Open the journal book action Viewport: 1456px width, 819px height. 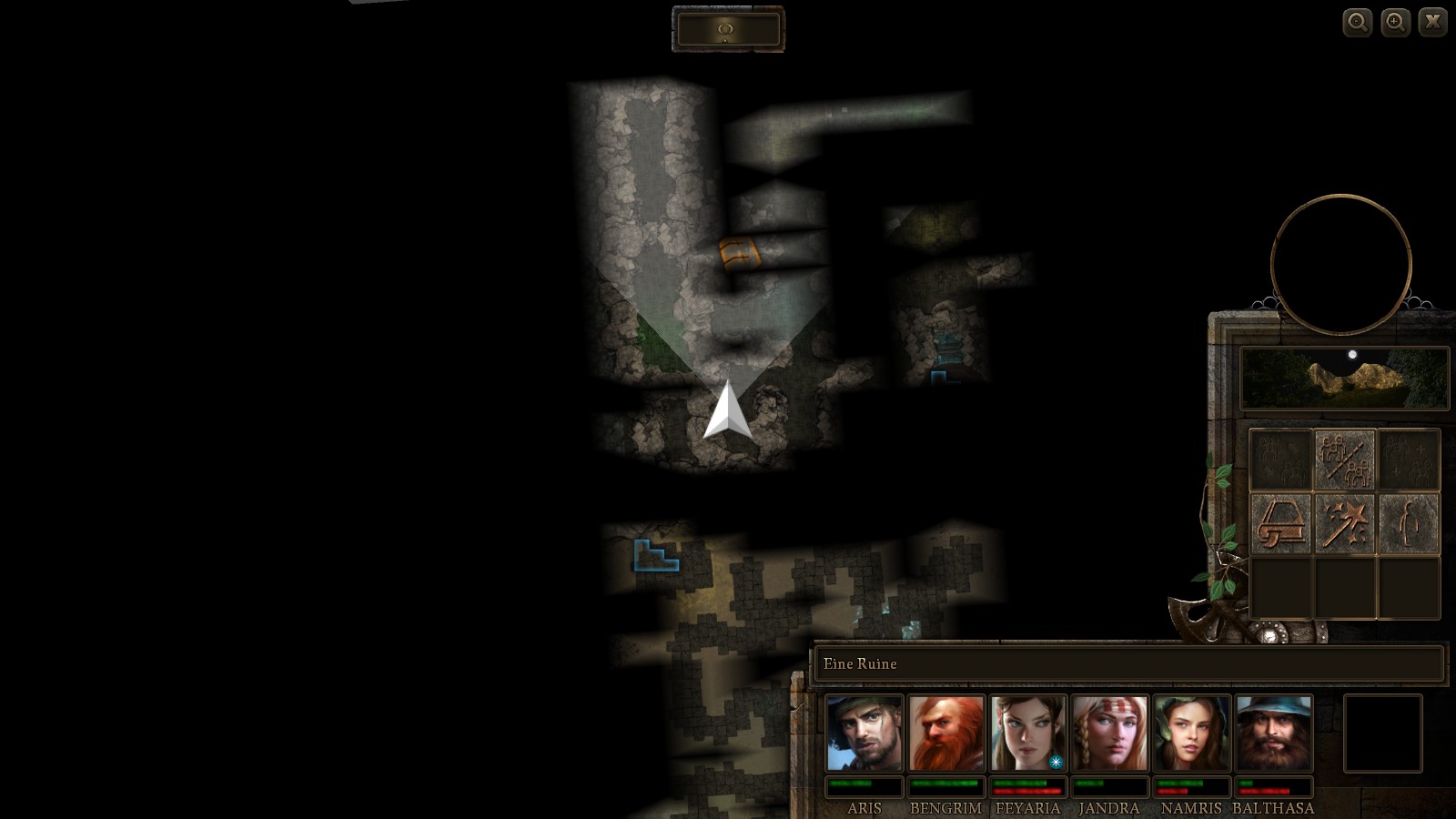1280,524
